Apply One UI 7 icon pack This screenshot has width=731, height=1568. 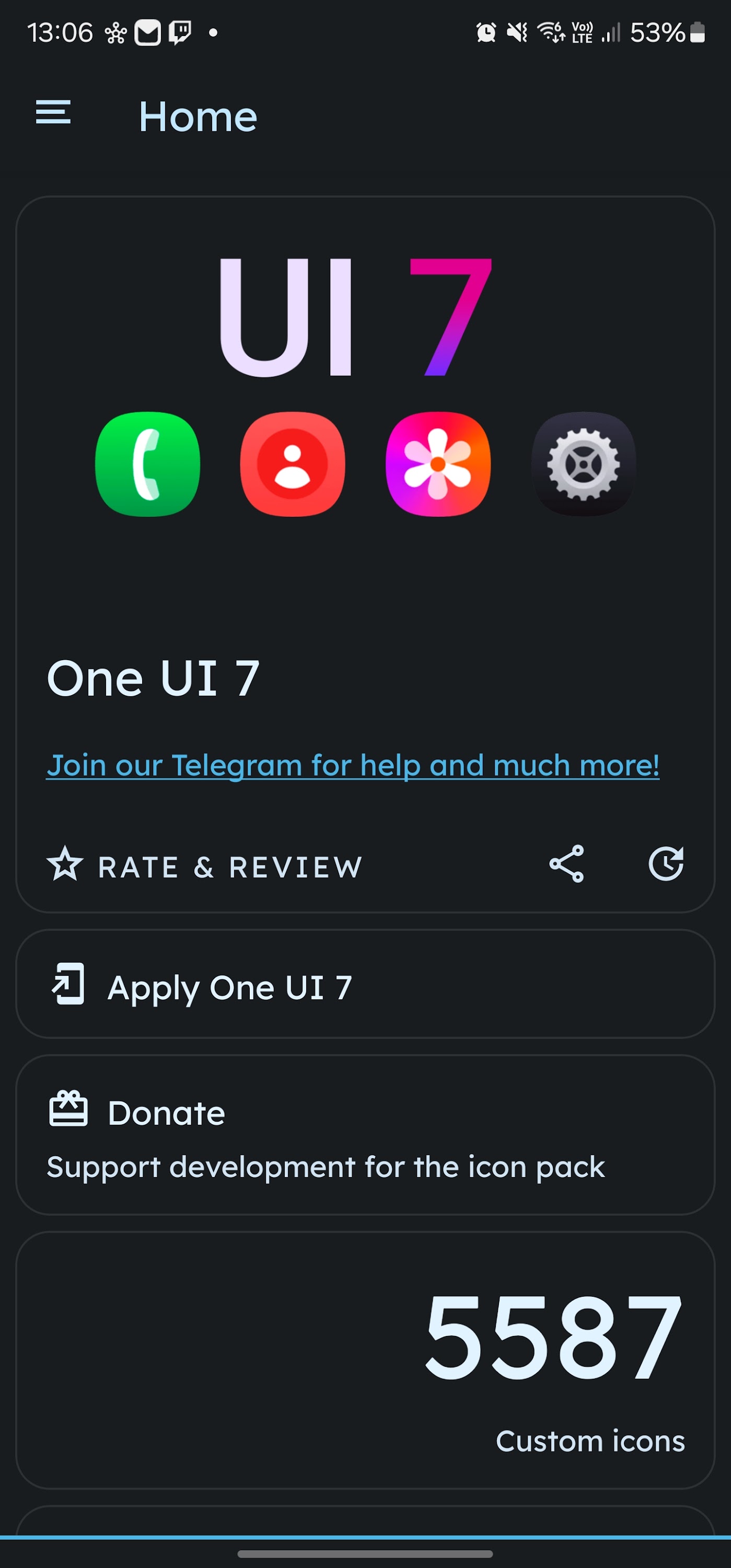pos(365,984)
